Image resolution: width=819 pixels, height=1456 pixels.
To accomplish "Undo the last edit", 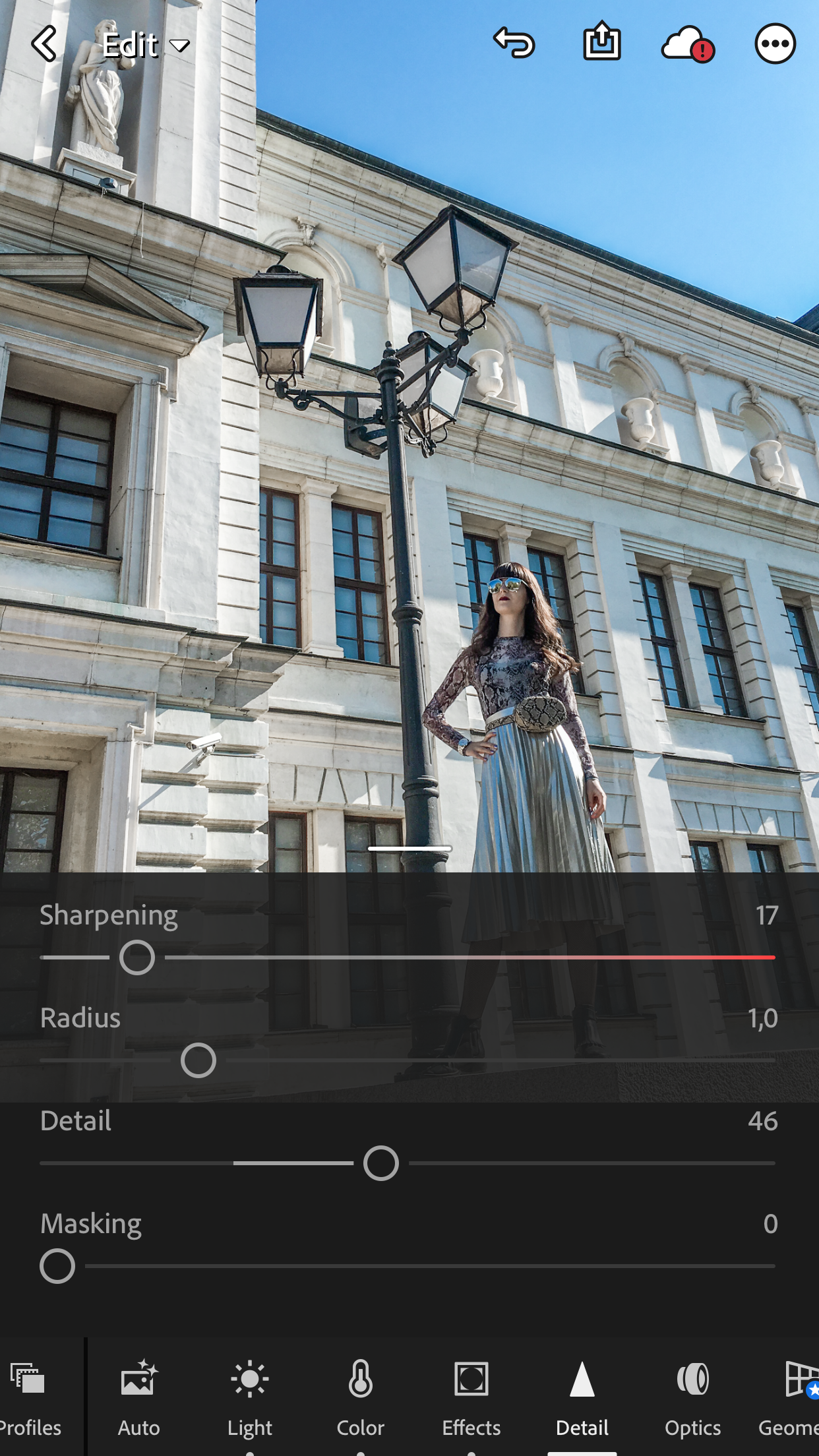I will 514,44.
